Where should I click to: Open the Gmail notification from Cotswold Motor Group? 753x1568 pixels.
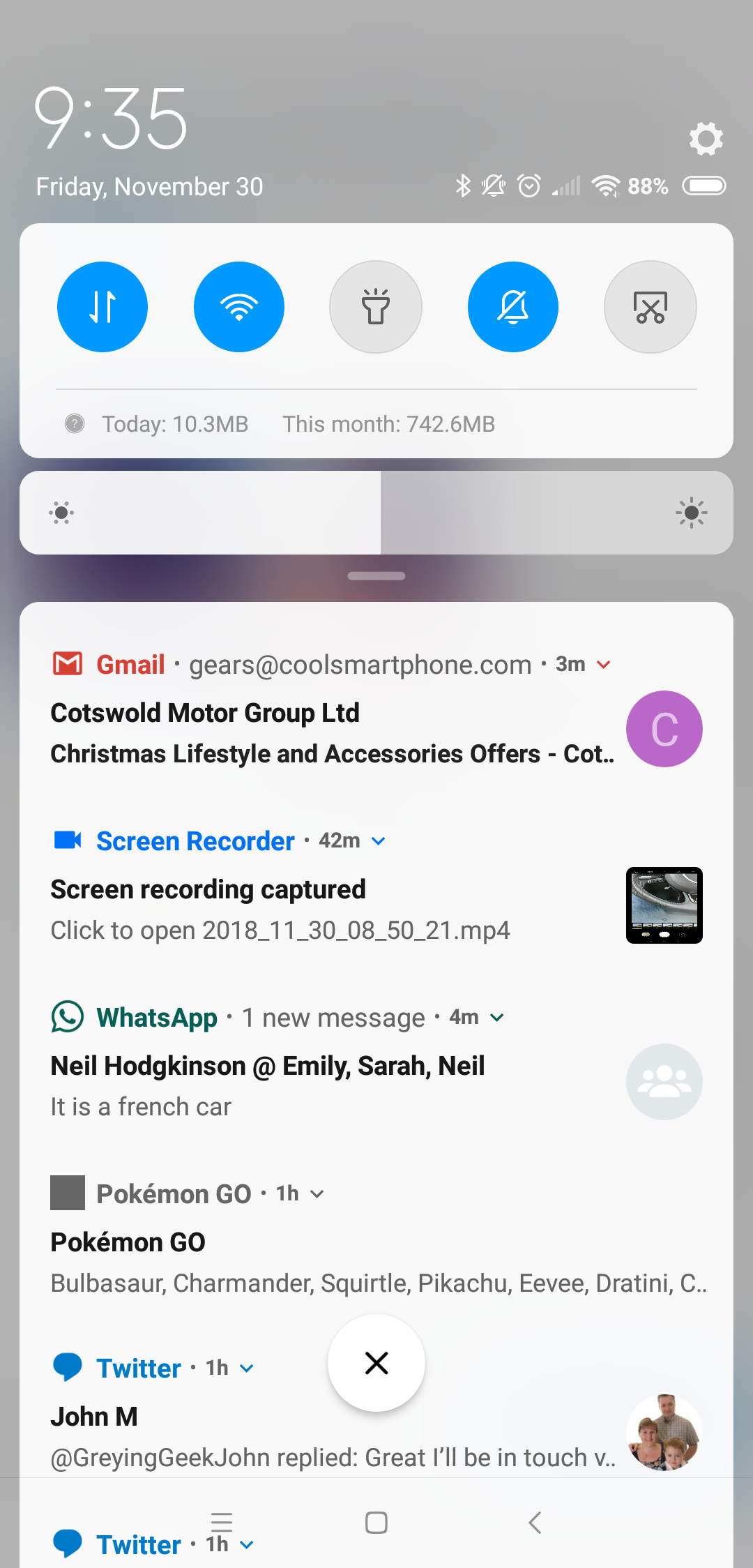(x=376, y=710)
